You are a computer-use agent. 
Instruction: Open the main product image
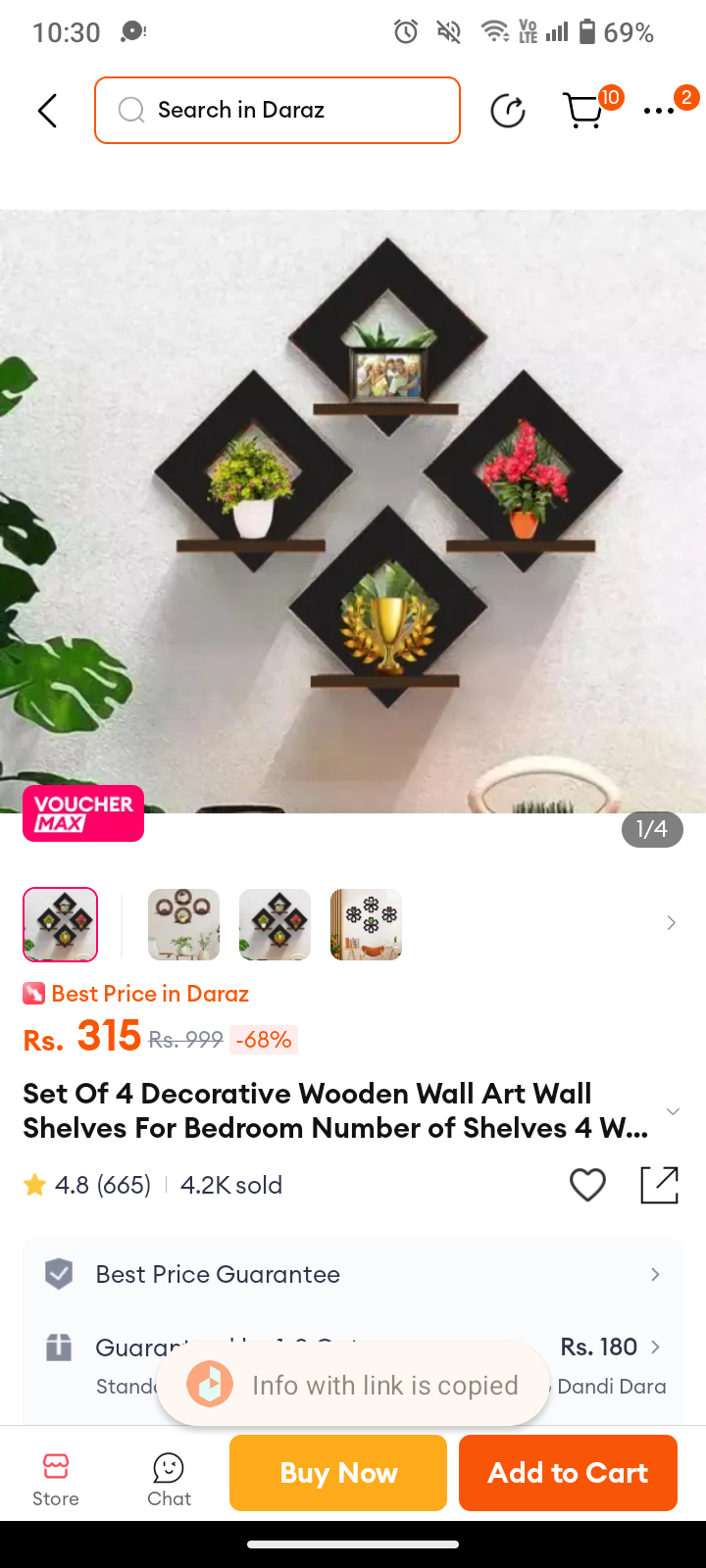353,510
